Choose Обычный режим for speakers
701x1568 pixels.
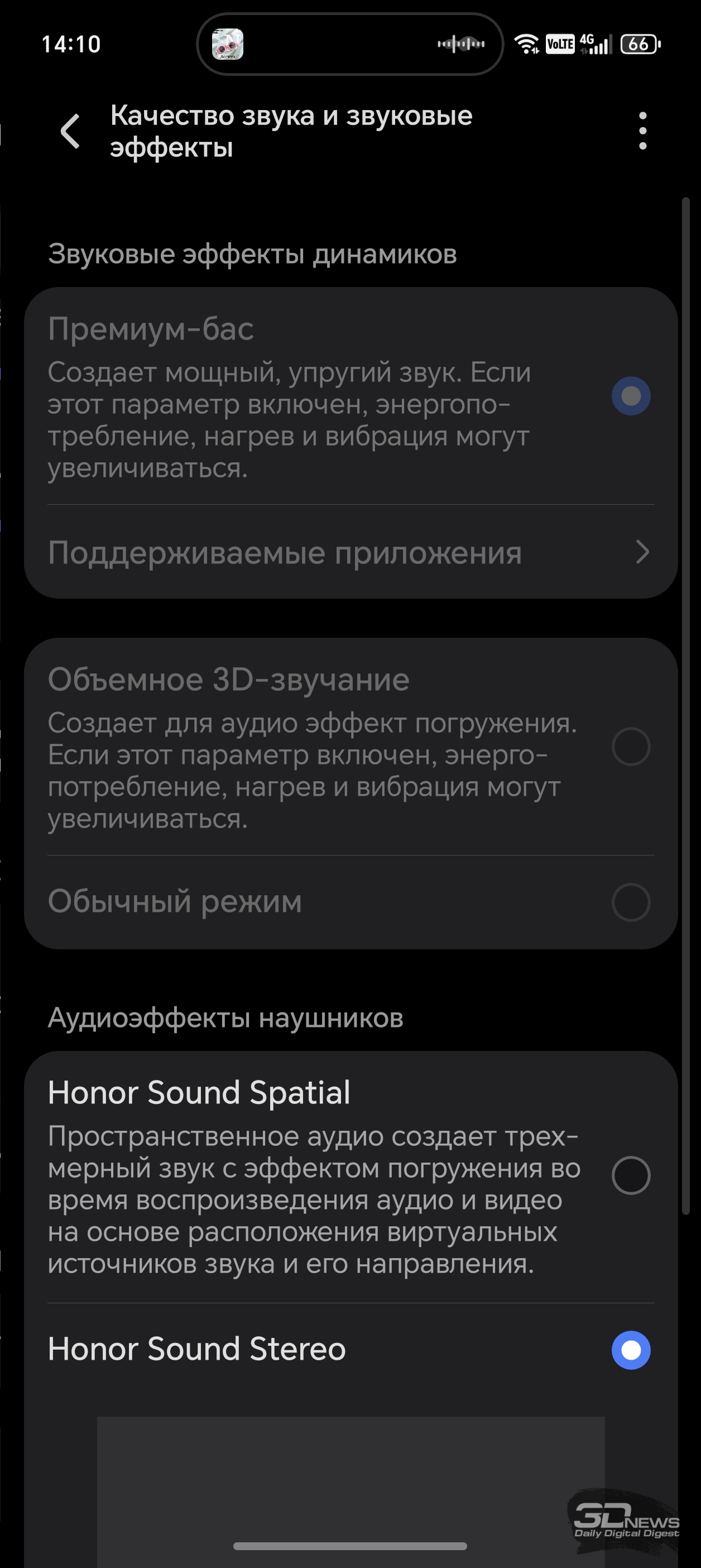pos(631,902)
